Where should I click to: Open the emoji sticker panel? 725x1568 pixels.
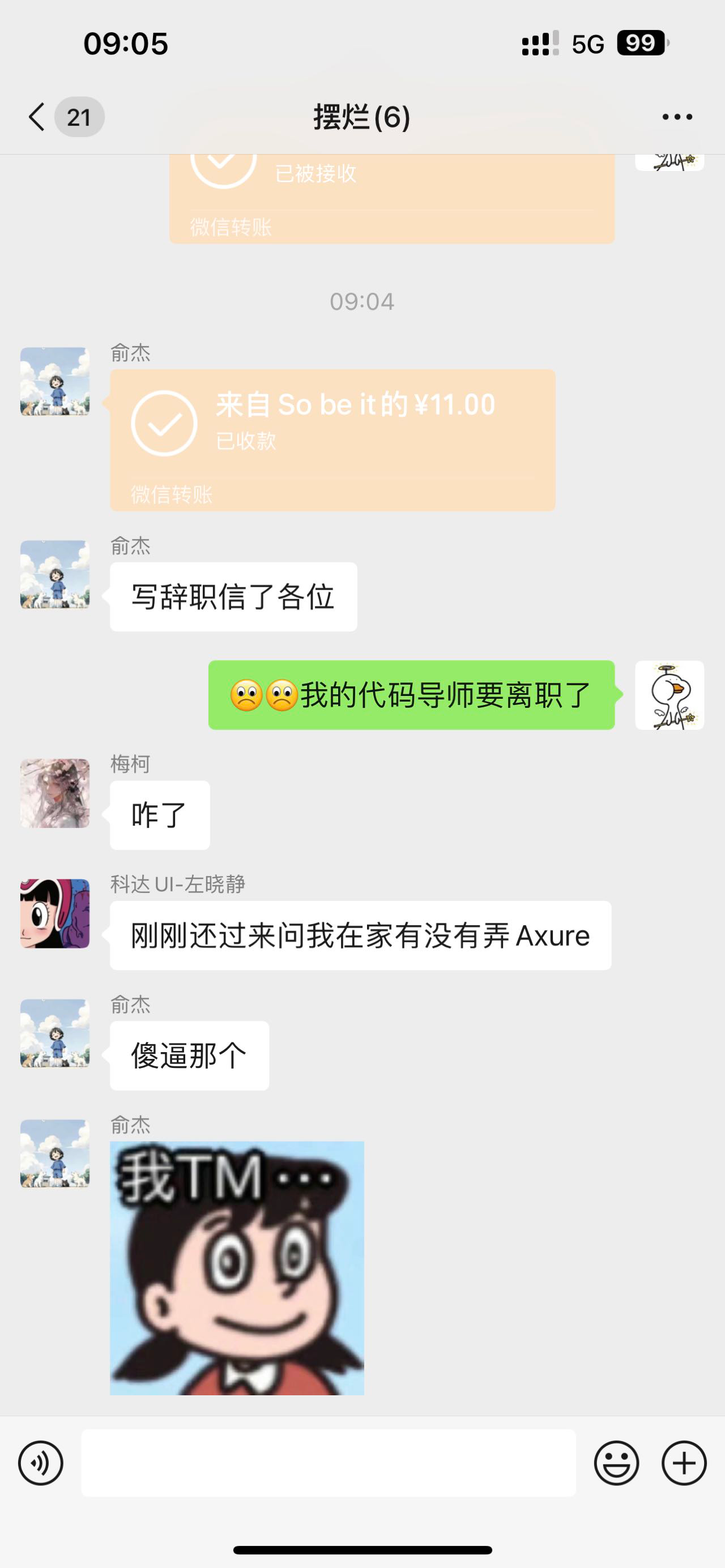[616, 1463]
